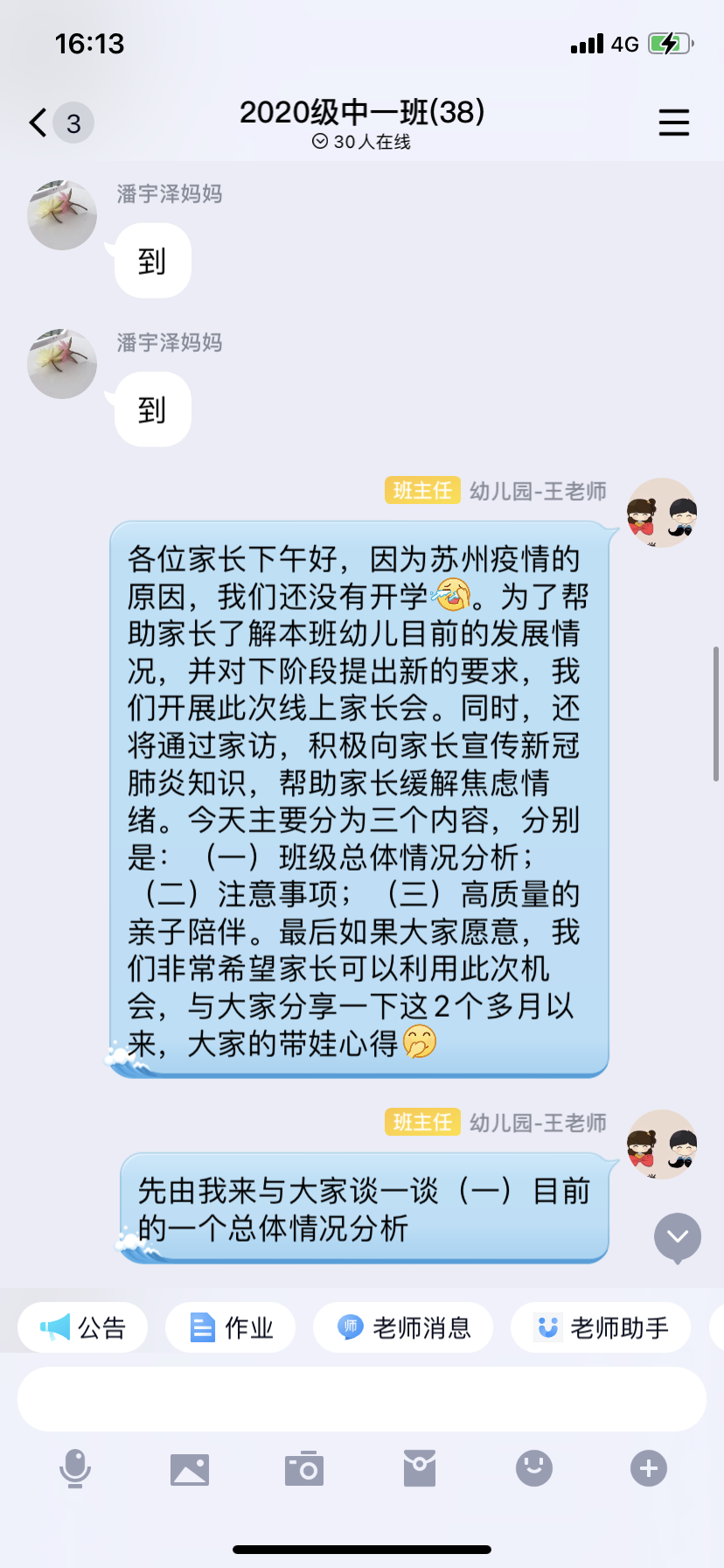Open the plus more options icon
Viewport: 724px width, 1568px height.
point(649,1468)
